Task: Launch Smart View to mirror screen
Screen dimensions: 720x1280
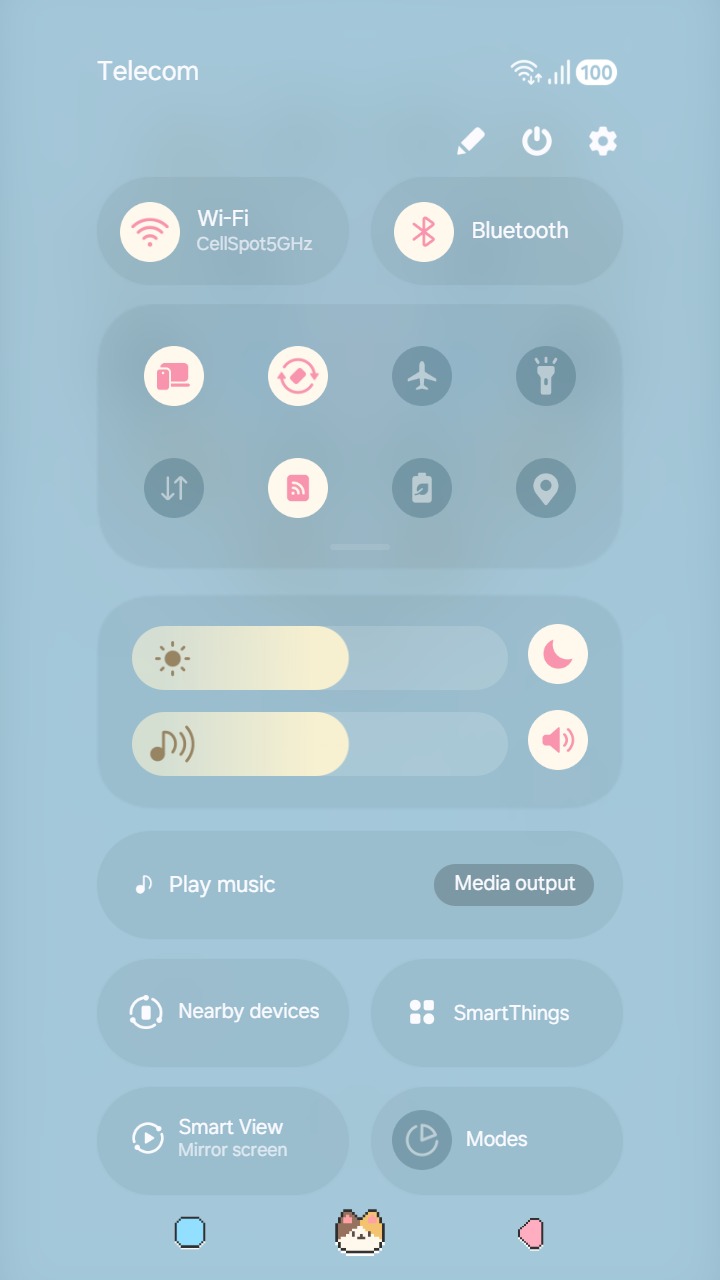Action: pyautogui.click(x=222, y=1140)
